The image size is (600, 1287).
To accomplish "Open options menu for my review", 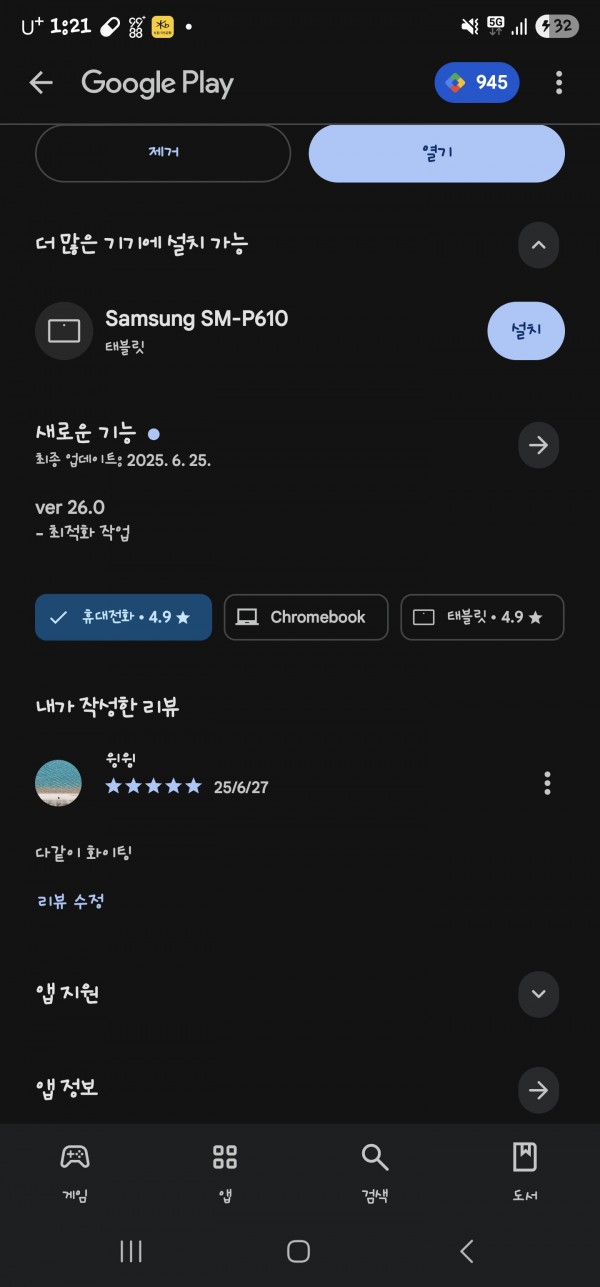I will pos(547,783).
